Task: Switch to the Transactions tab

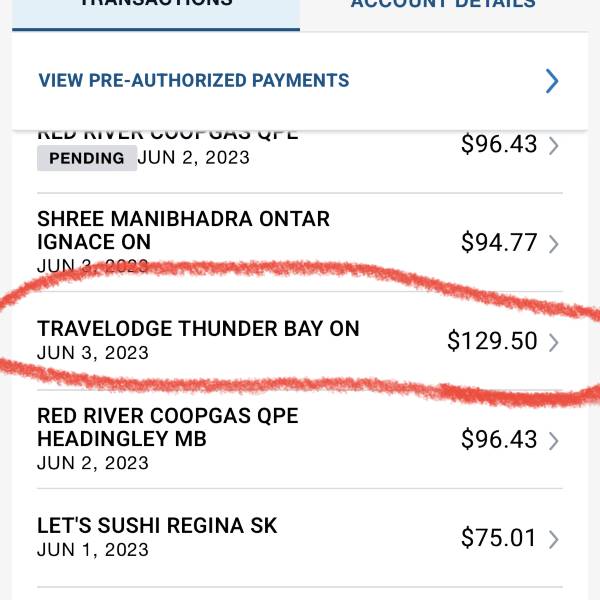Action: (155, 8)
